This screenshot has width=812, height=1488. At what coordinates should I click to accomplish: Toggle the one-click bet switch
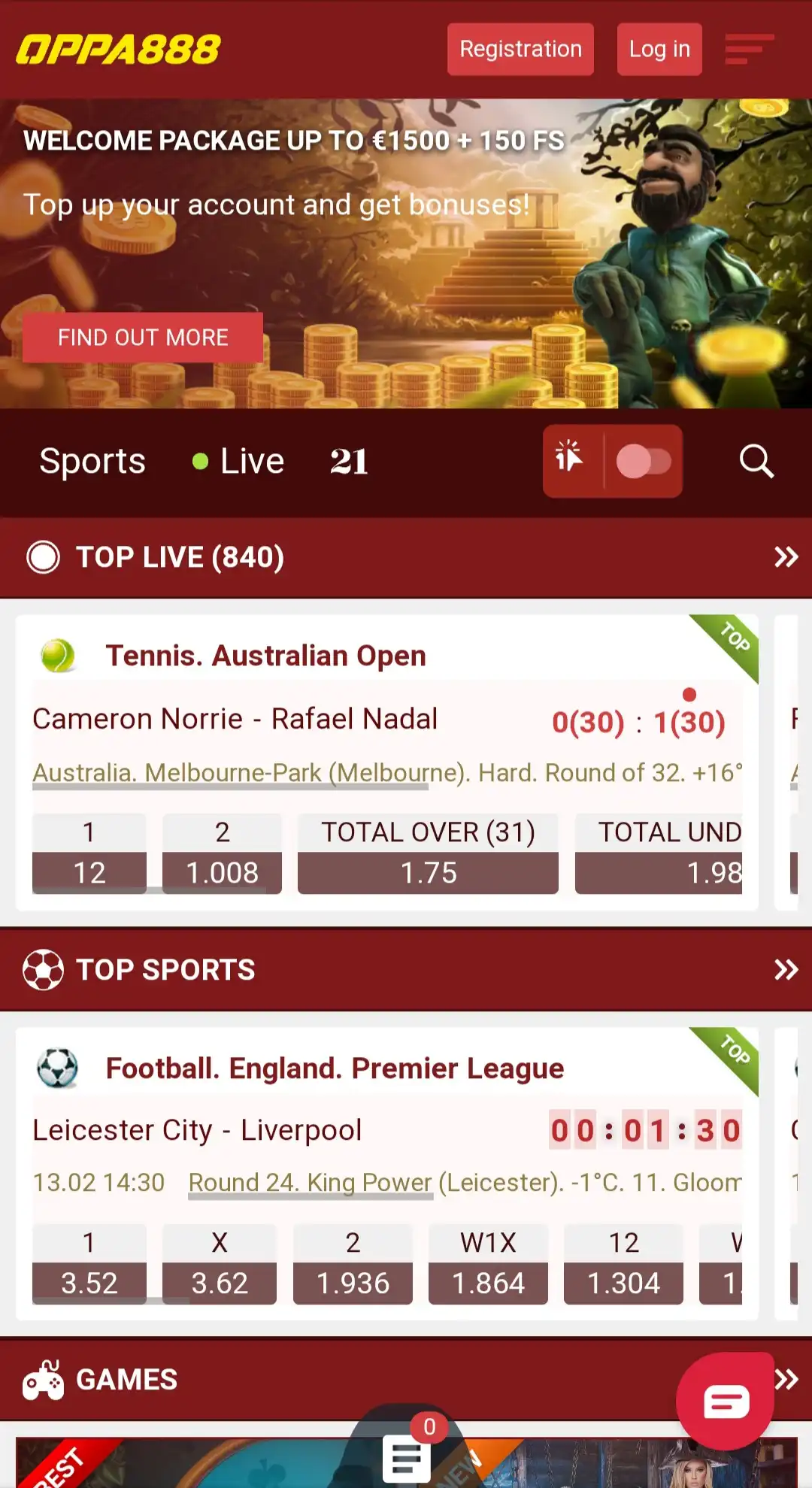[x=644, y=461]
